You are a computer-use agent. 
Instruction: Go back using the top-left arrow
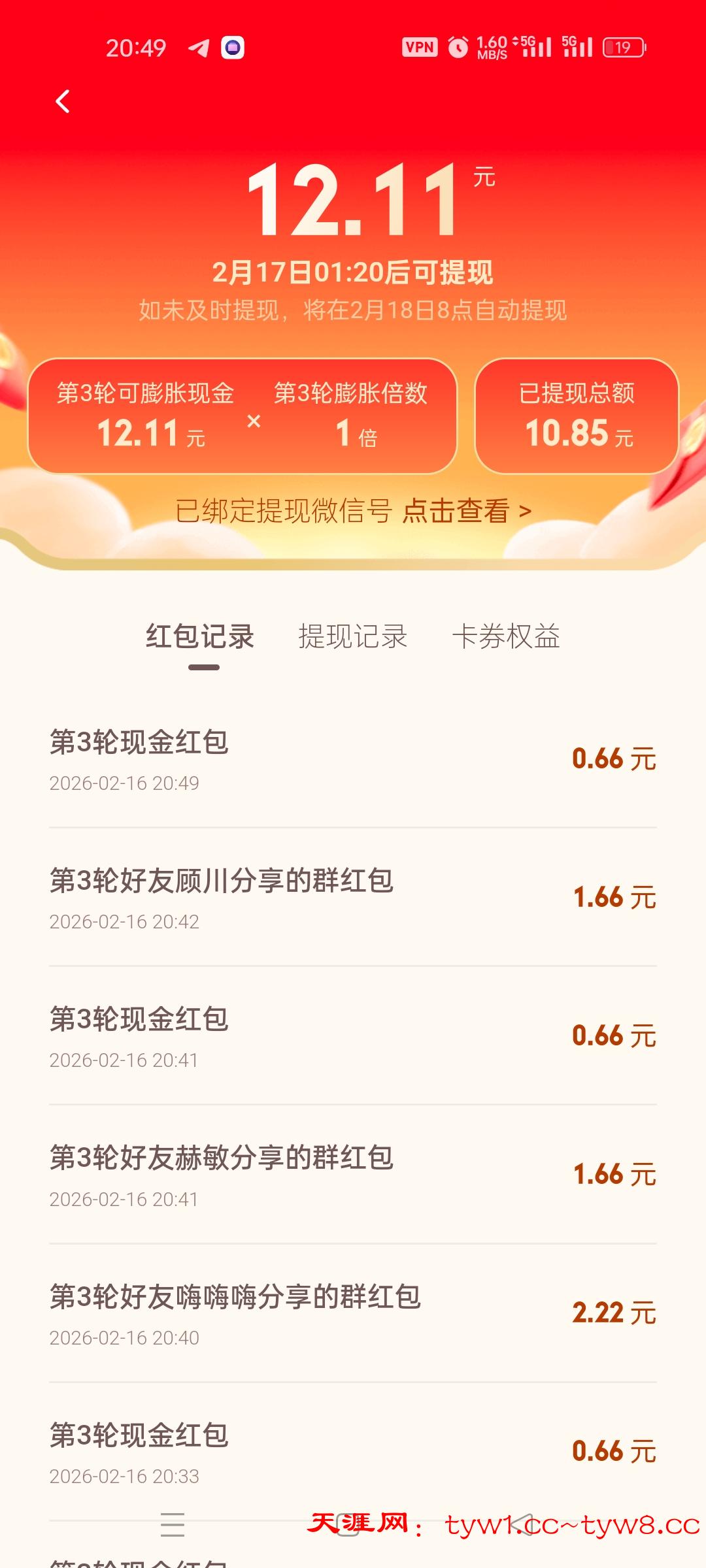[63, 101]
